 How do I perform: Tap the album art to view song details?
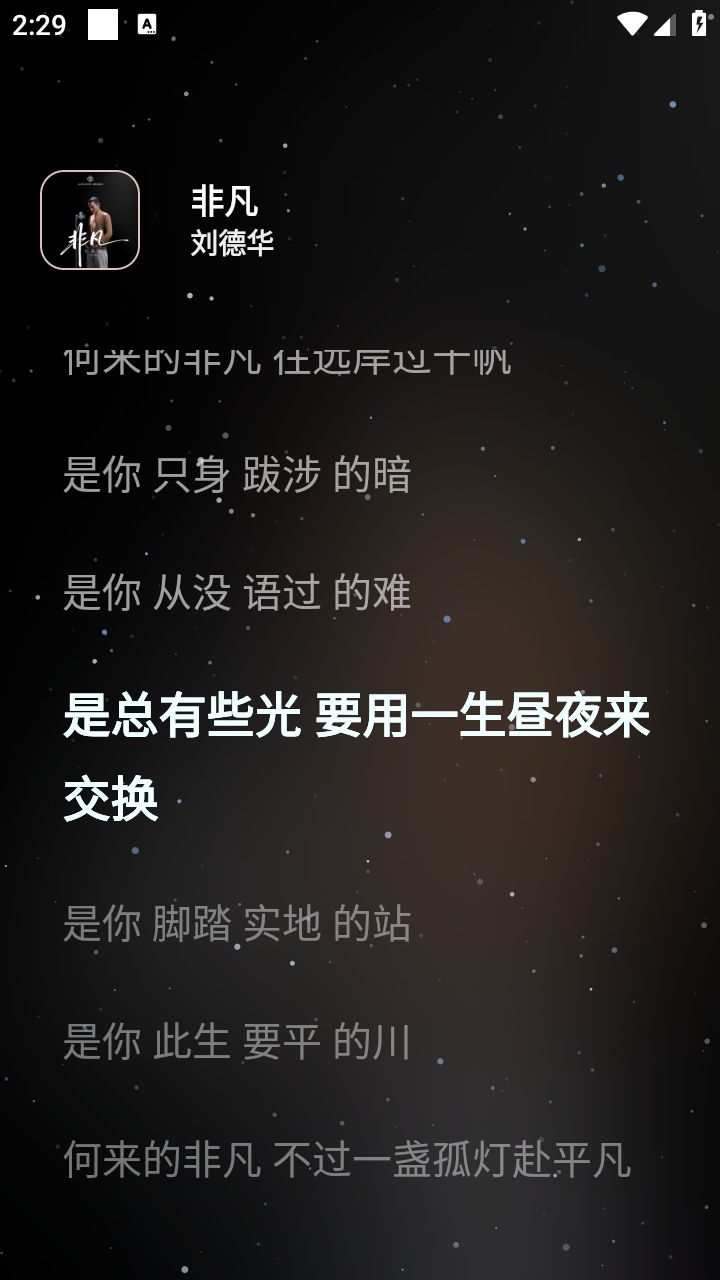click(91, 219)
